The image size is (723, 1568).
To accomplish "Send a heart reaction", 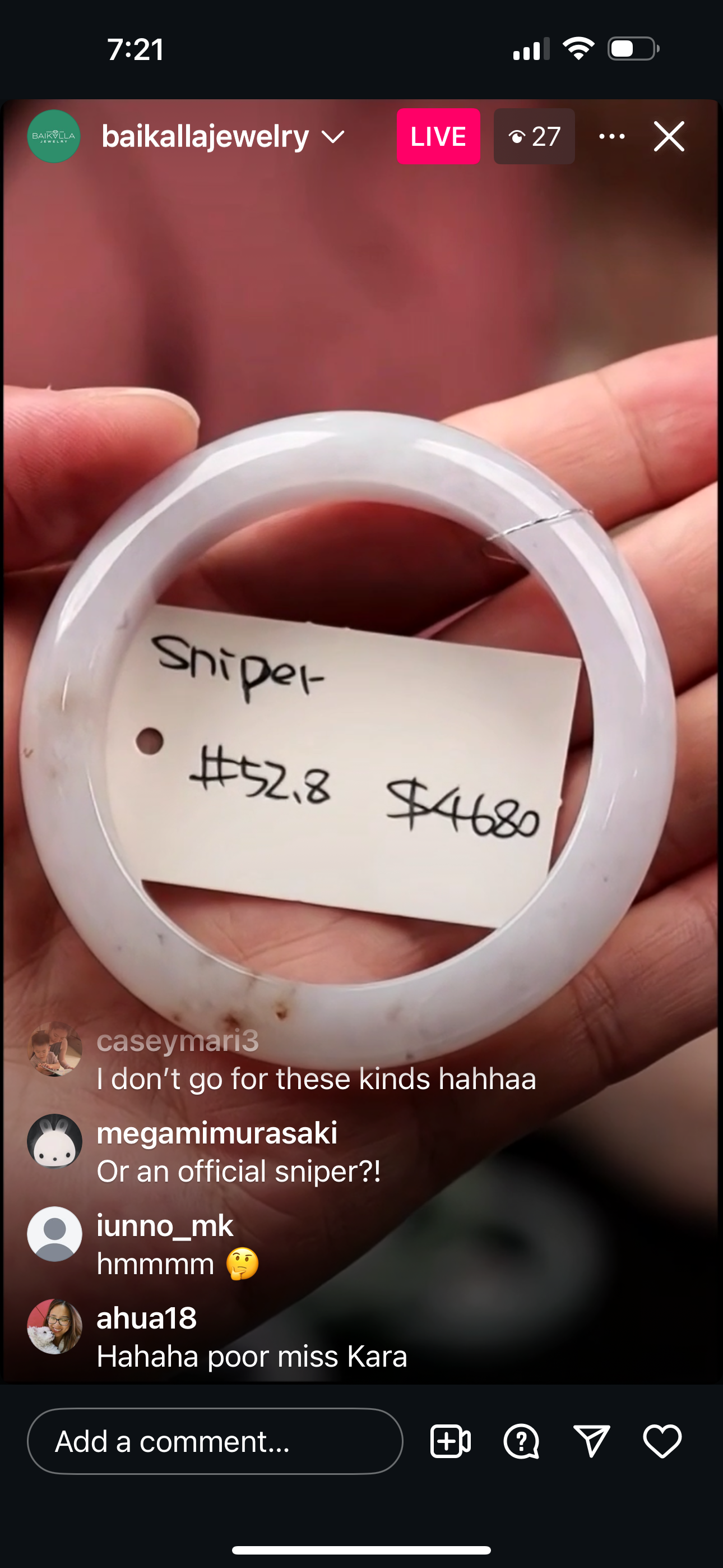I will coord(662,1441).
